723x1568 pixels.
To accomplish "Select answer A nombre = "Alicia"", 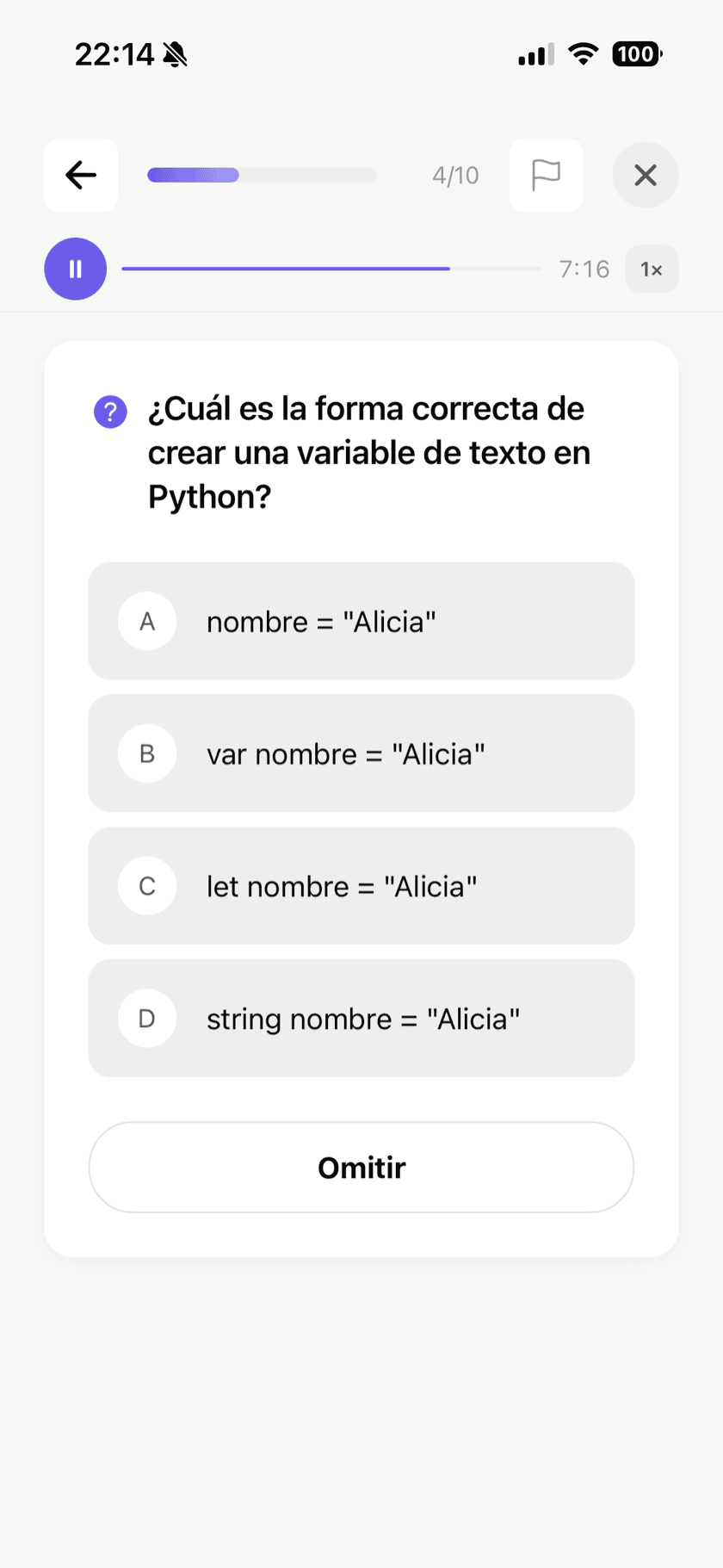I will coord(361,621).
